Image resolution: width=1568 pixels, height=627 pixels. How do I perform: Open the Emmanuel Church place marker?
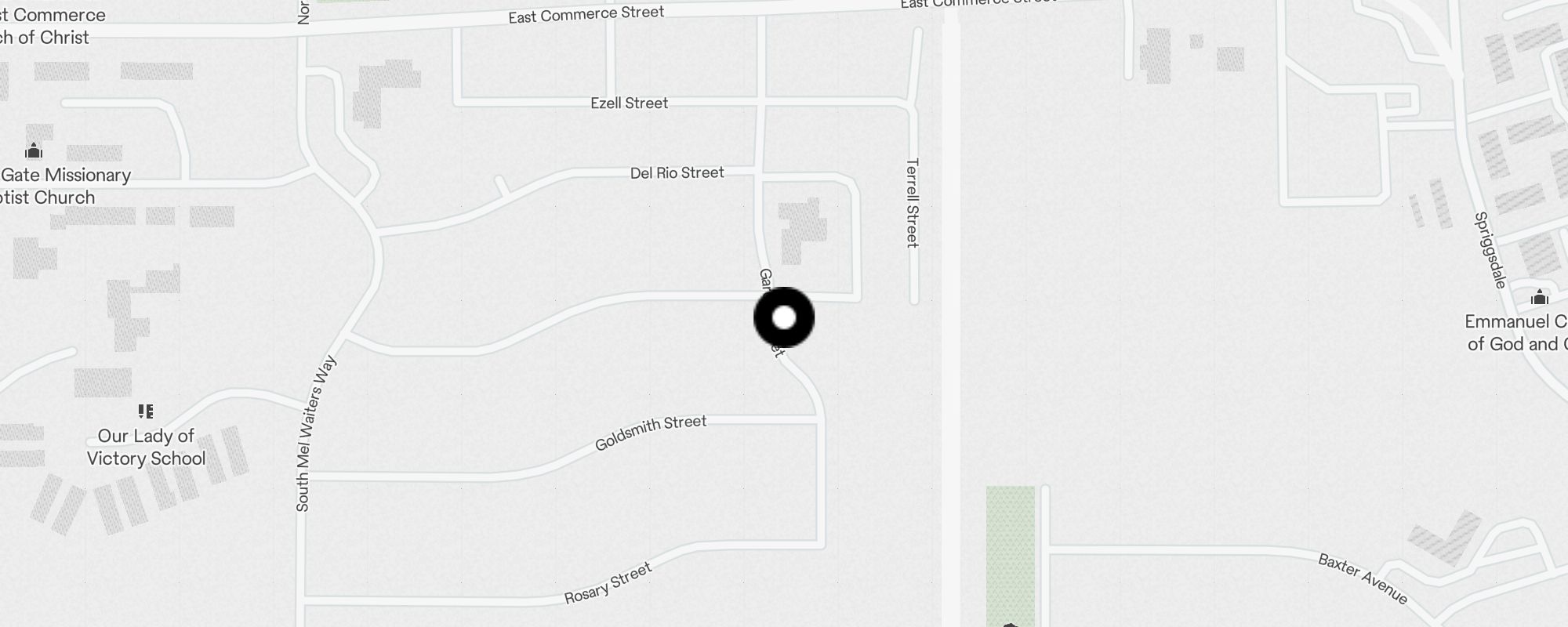click(x=1540, y=298)
